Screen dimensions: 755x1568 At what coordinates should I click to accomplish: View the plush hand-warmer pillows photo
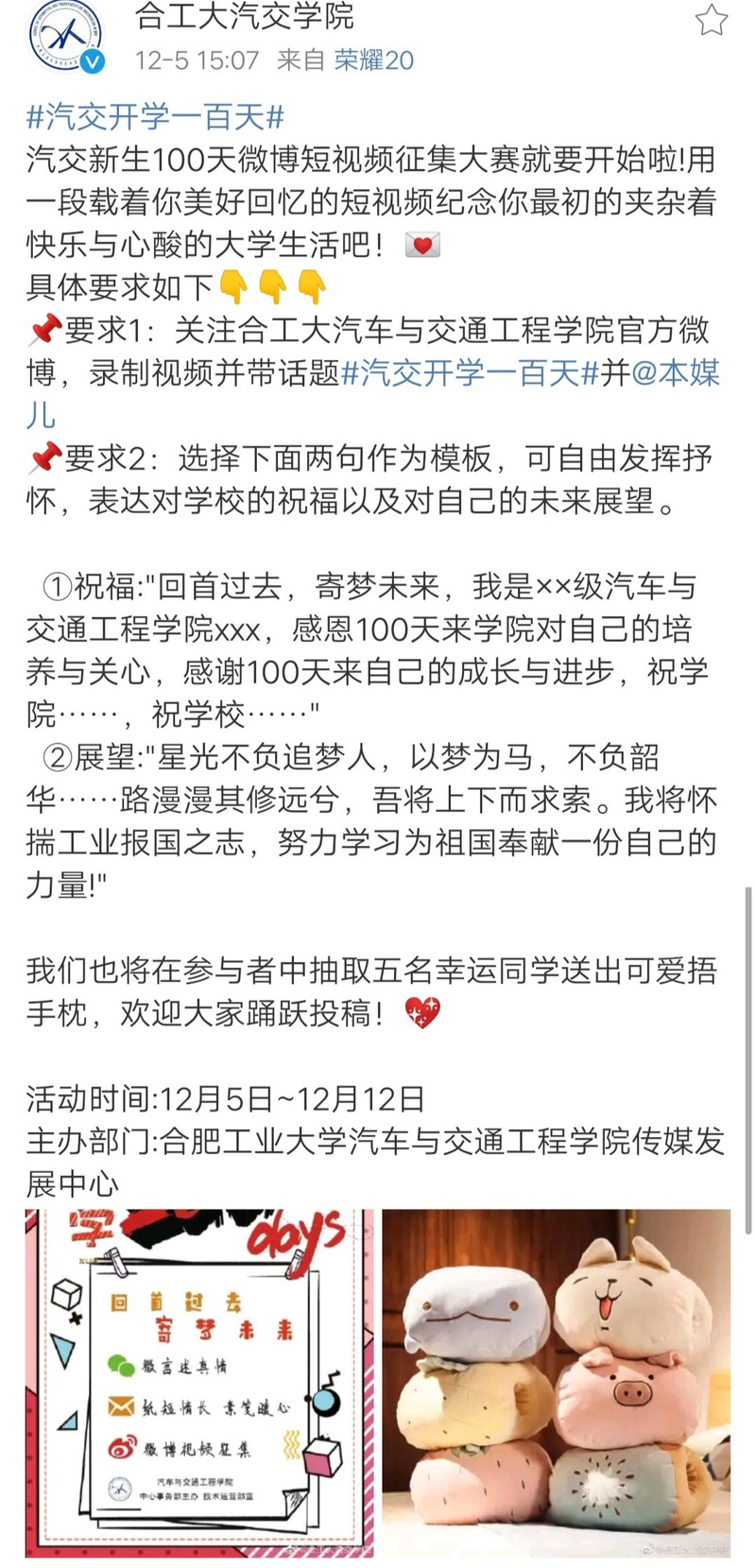(x=557, y=1382)
